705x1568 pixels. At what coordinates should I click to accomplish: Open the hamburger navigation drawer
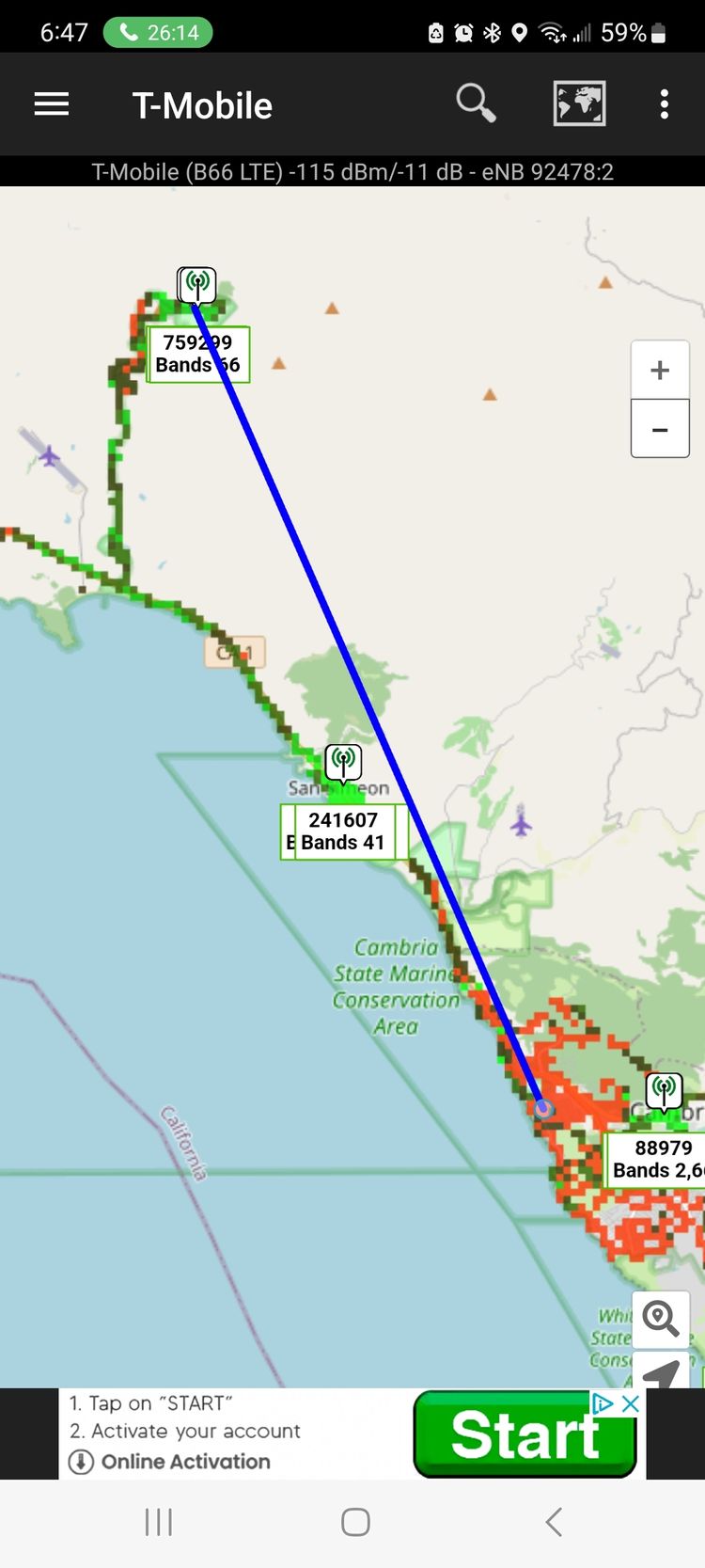[52, 104]
